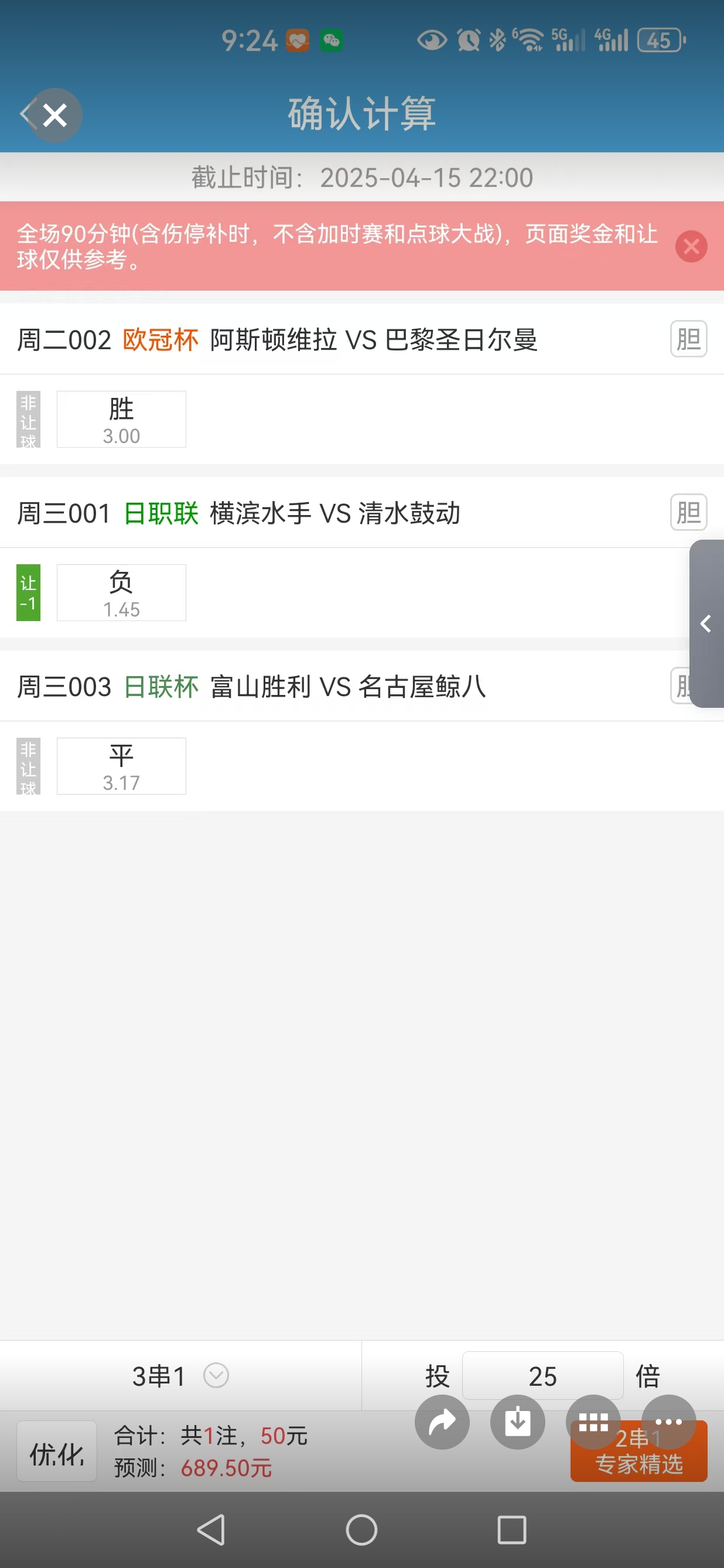724x1568 pixels.
Task: Expand the side panel arrow handle
Action: click(706, 624)
